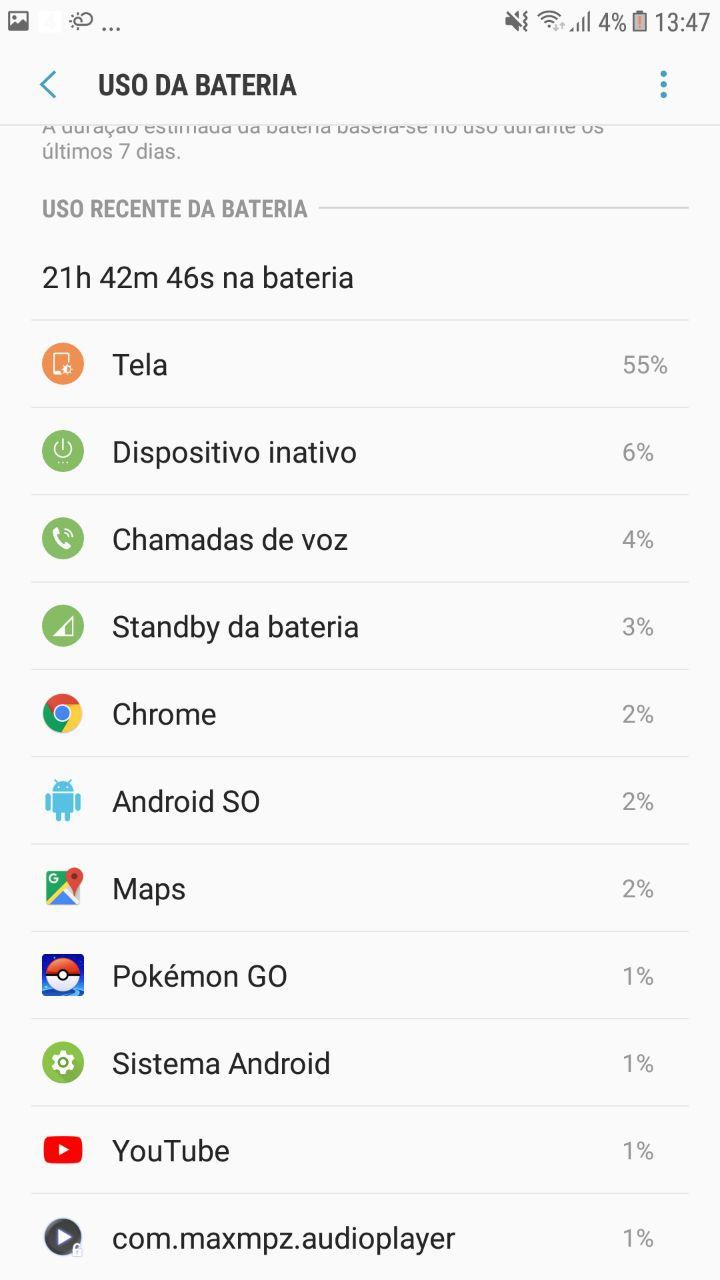
Task: View Dispositivo inativo battery details
Action: pyautogui.click(x=360, y=452)
